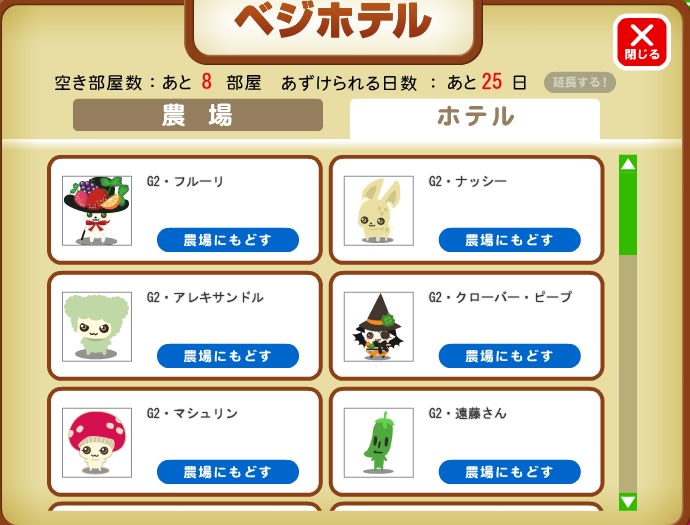Send G2・アレキサンドル back to farm

point(228,356)
